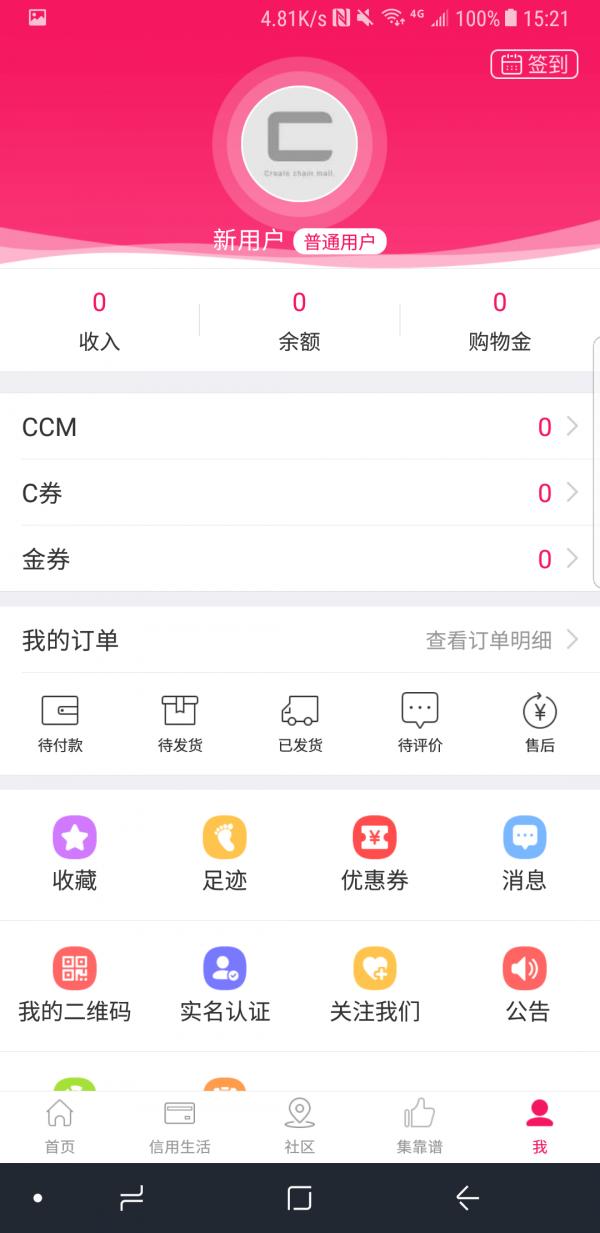Image resolution: width=600 pixels, height=1233 pixels.
Task: Show 待发货 orders awaiting shipment
Action: (180, 722)
